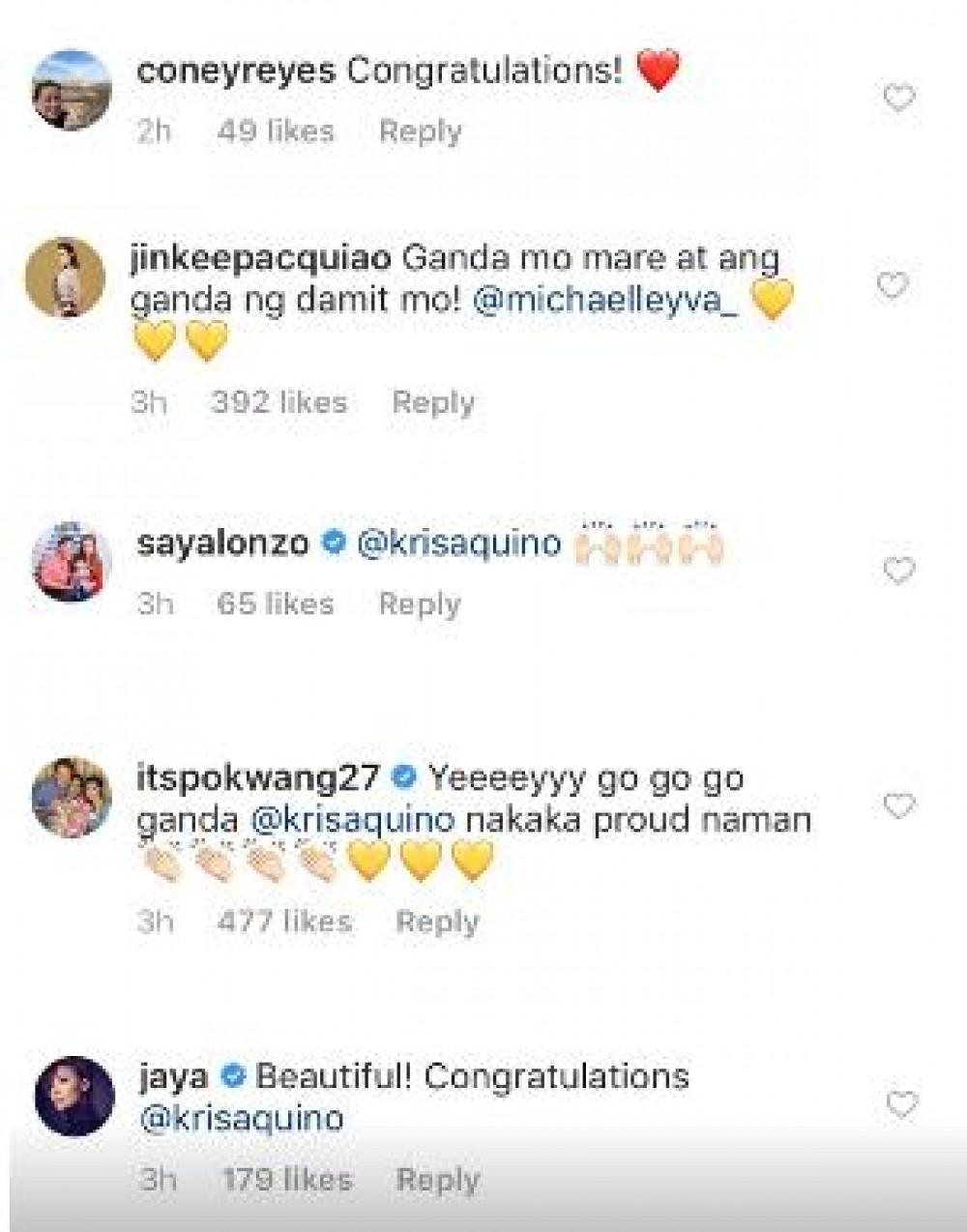The width and height of the screenshot is (967, 1232).
Task: Reply to itspokwang27's comment
Action: pyautogui.click(x=437, y=922)
